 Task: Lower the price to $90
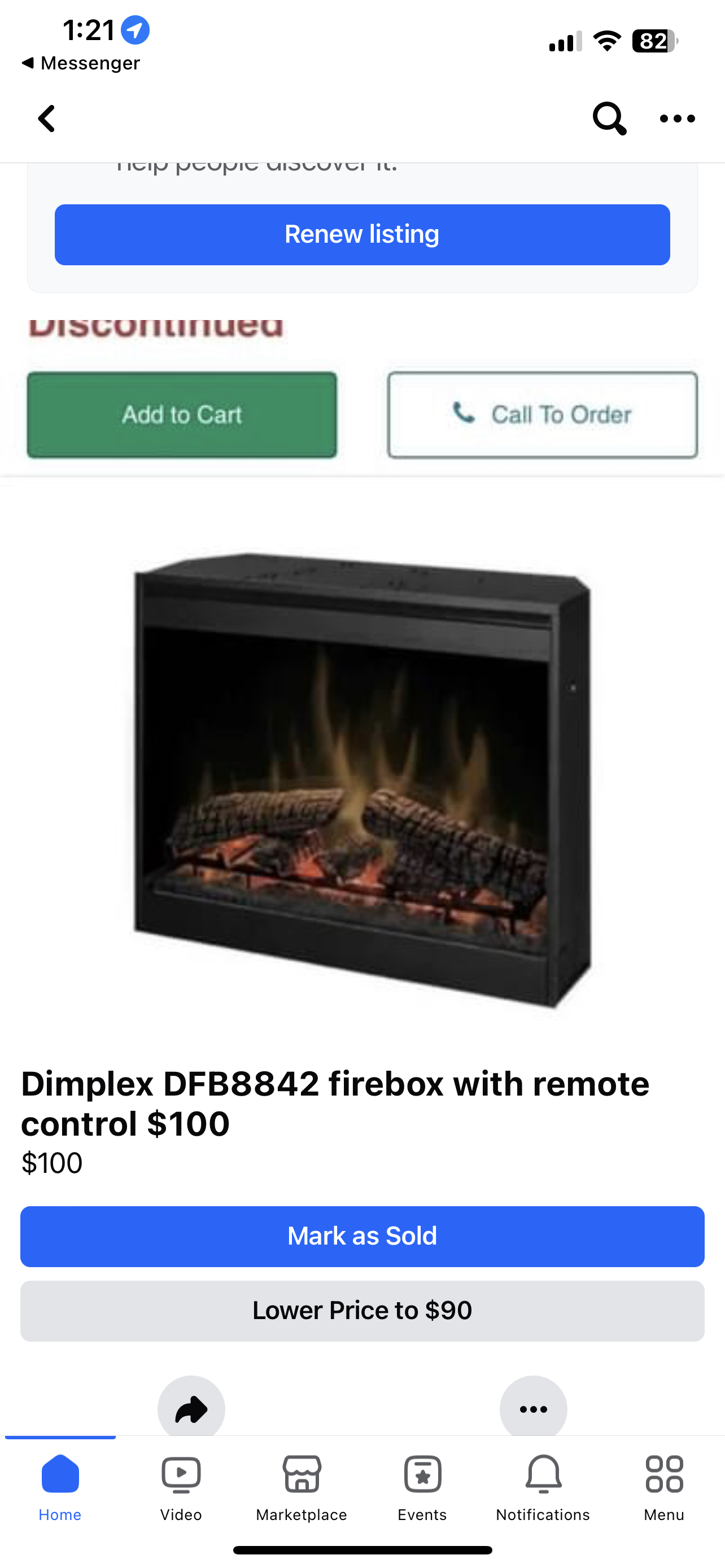(362, 1311)
